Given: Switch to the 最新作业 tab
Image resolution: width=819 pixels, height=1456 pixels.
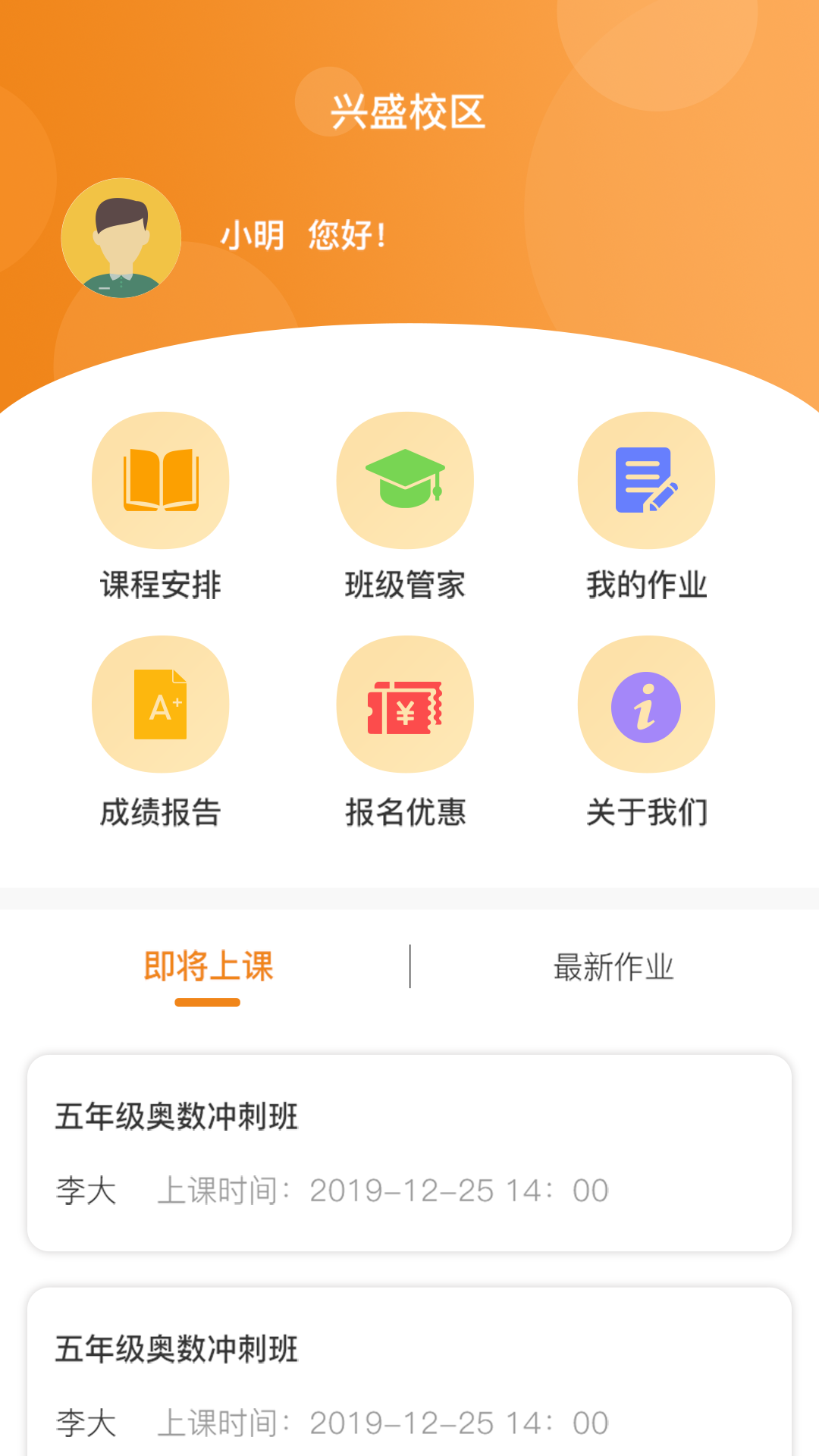Looking at the screenshot, I should [x=613, y=967].
